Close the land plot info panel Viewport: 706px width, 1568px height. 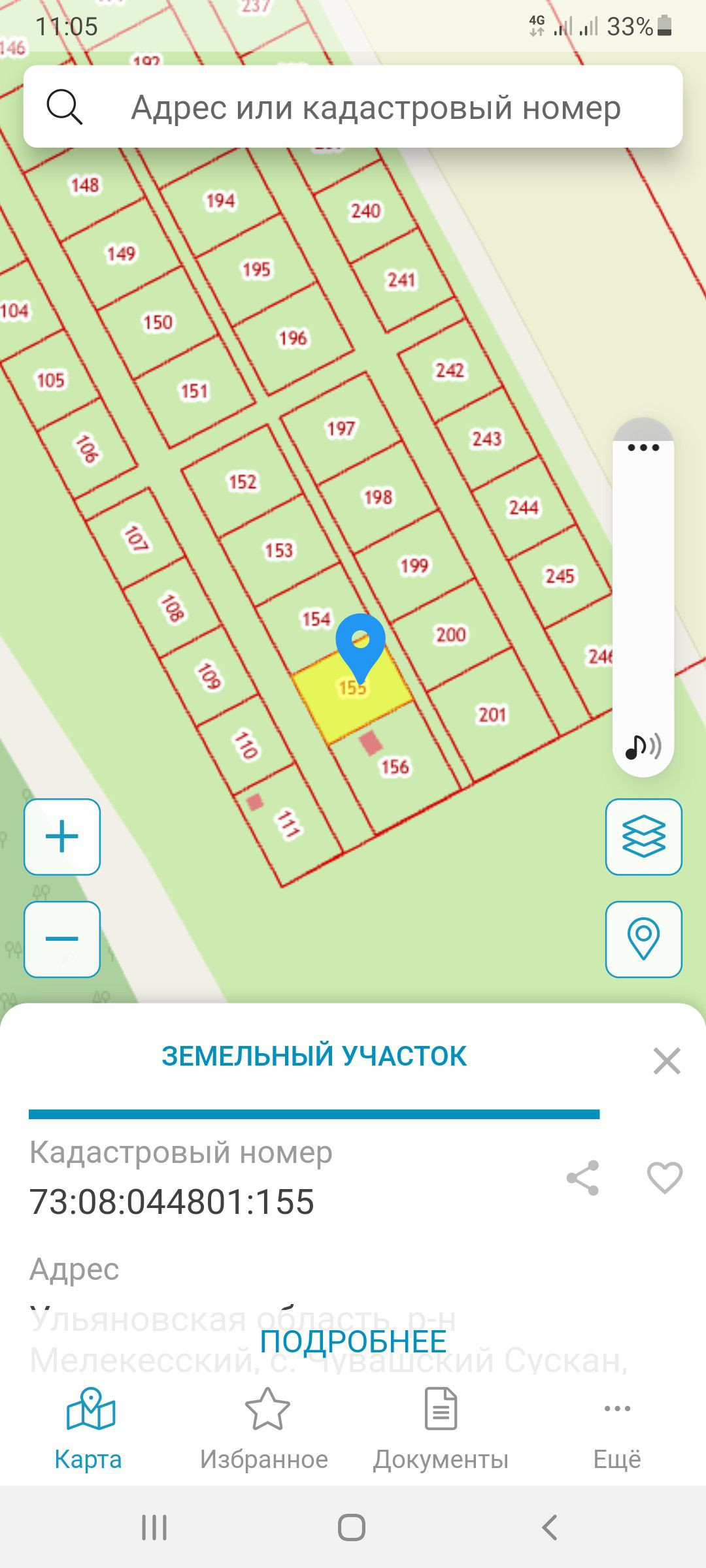pos(667,1060)
